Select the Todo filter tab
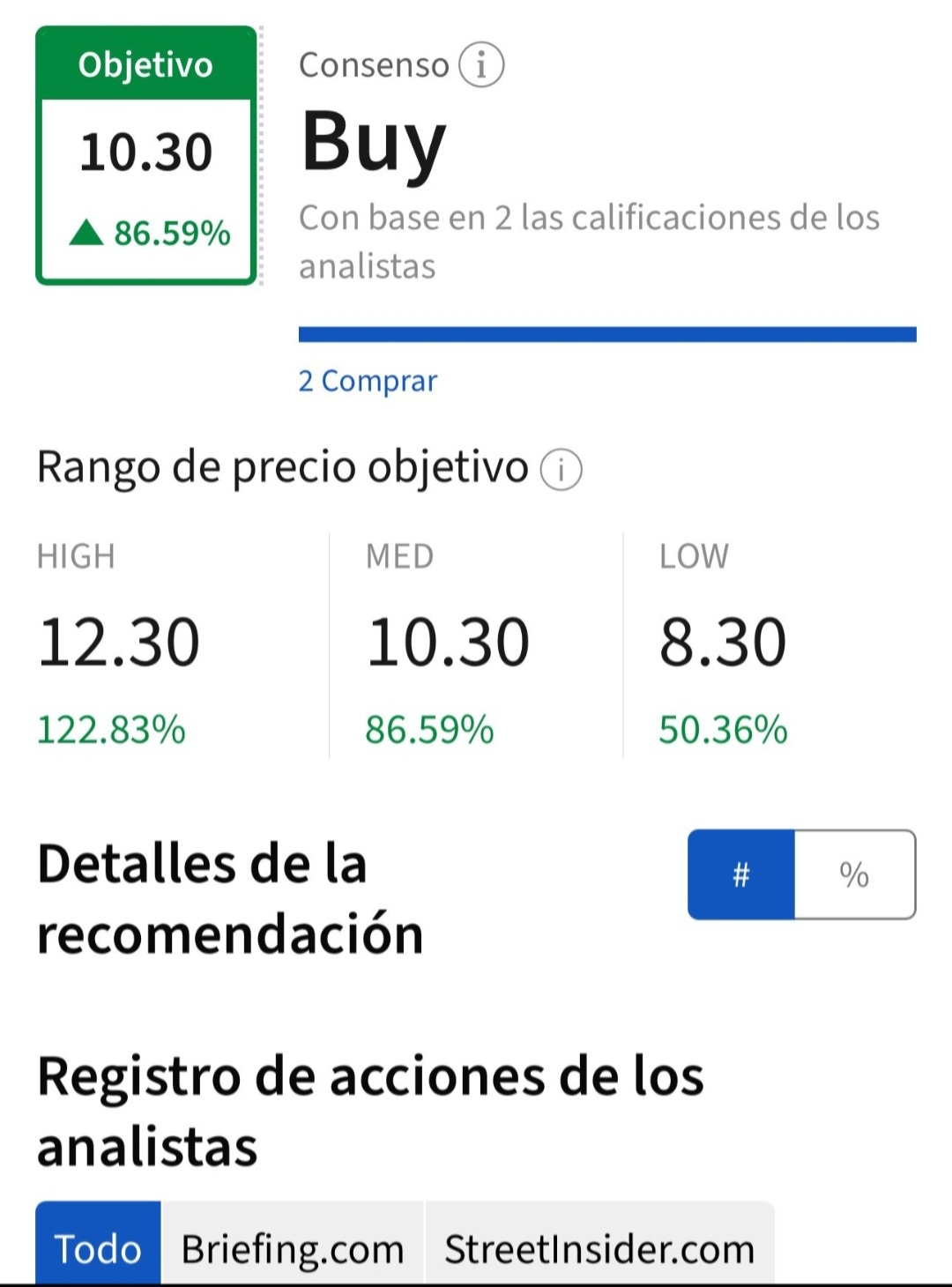The height and width of the screenshot is (1287, 952). 97,1247
